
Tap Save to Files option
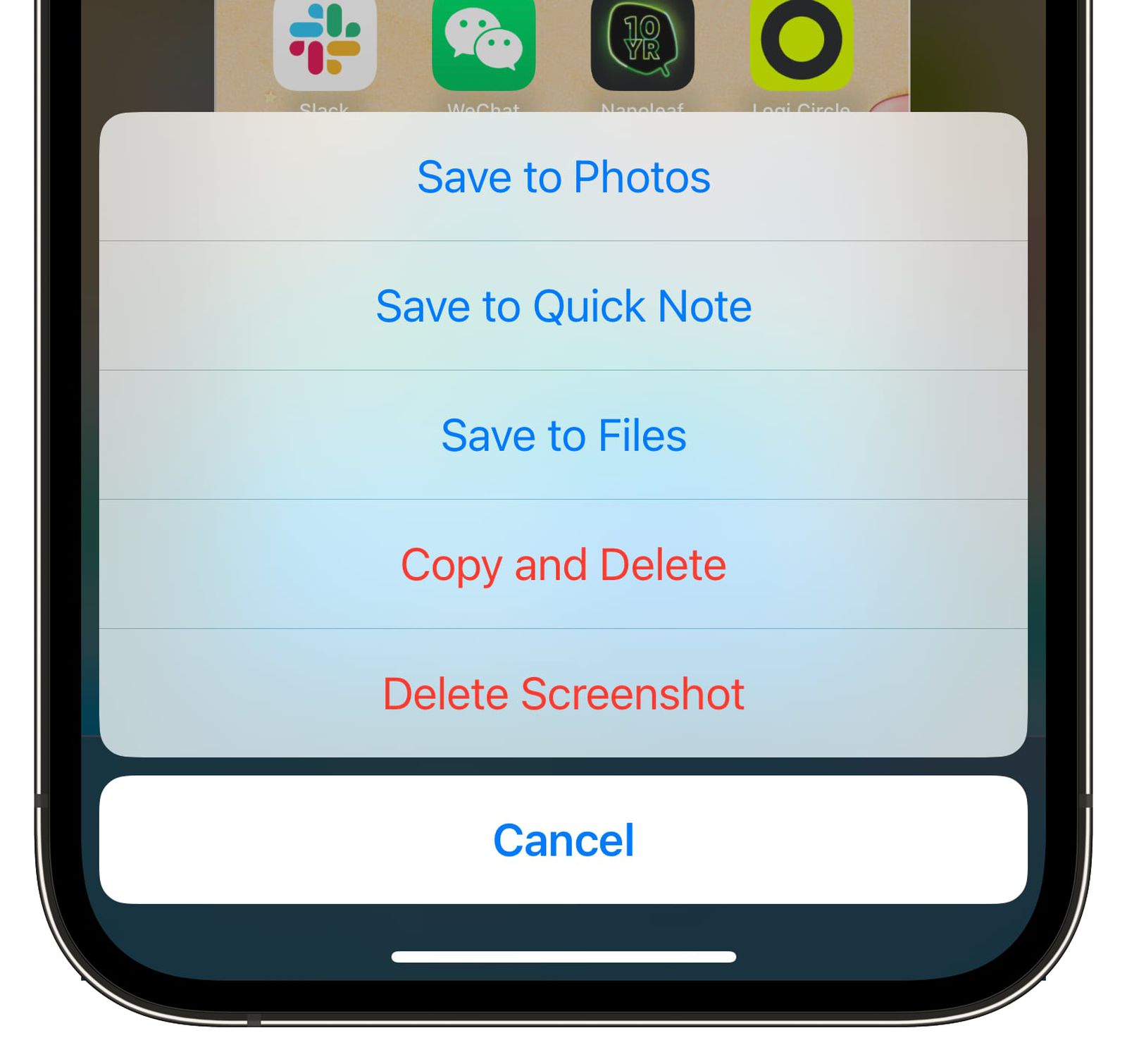[x=563, y=435]
